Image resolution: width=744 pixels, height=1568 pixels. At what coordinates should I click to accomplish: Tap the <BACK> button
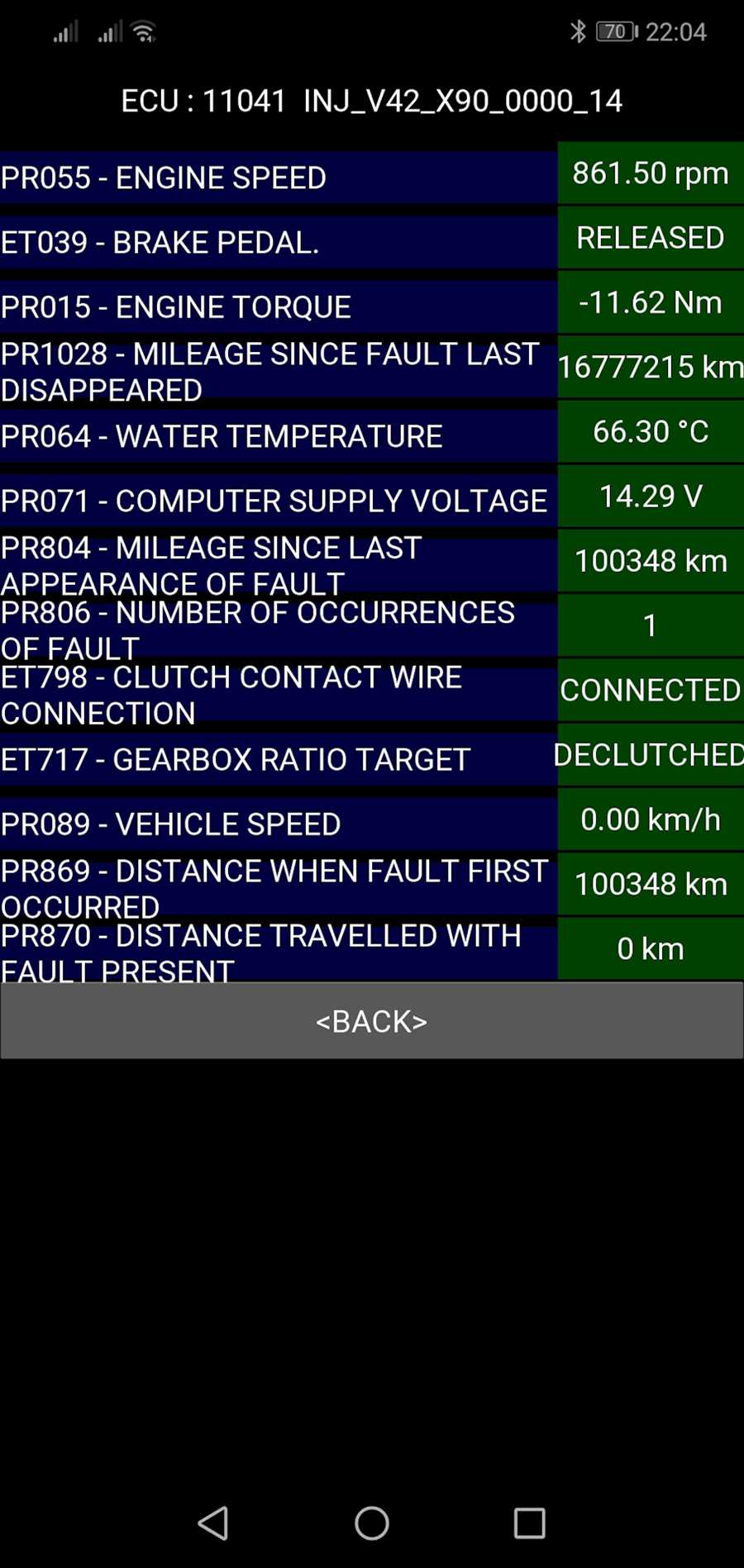[x=371, y=1021]
